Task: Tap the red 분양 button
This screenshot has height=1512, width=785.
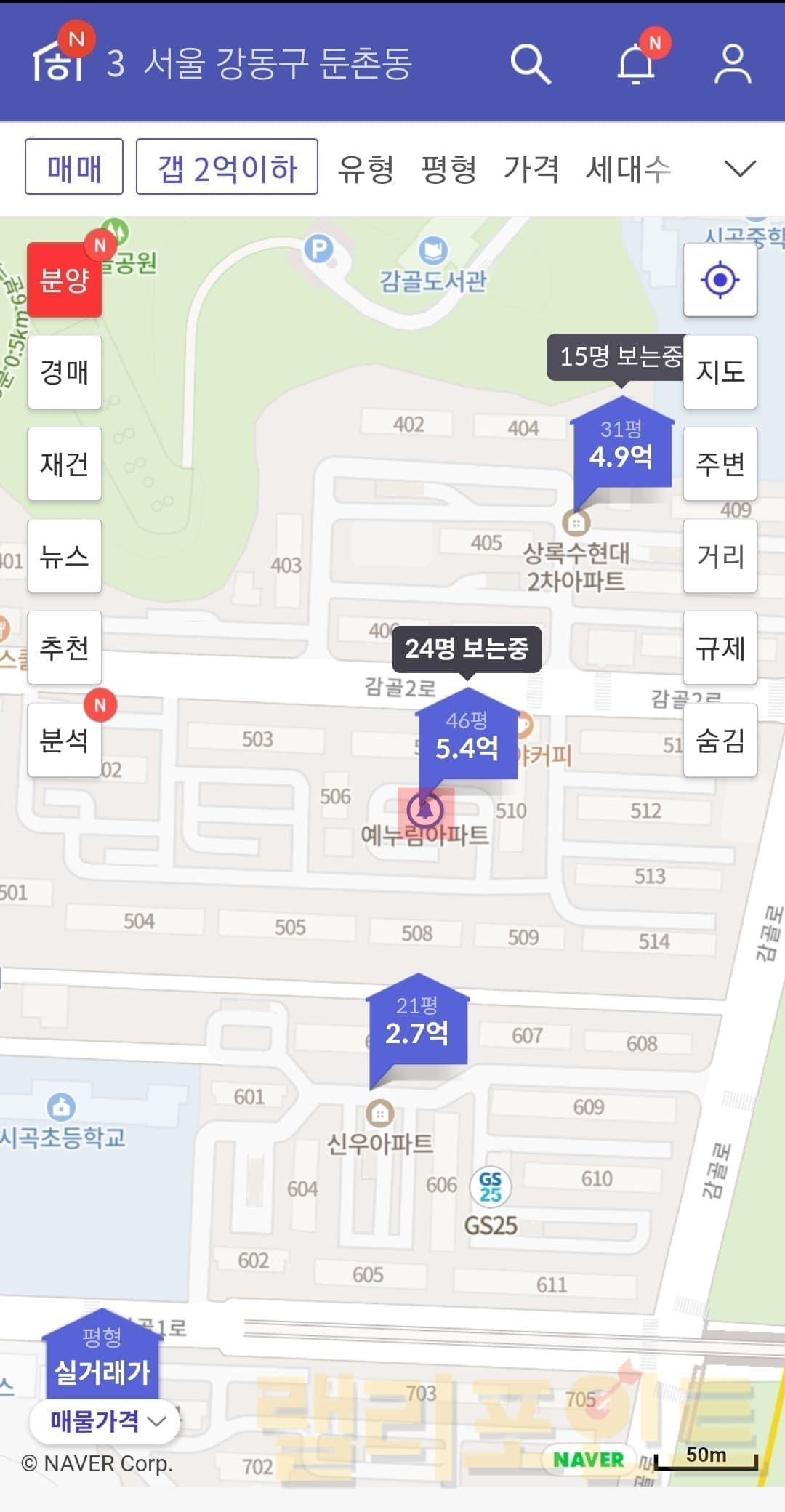Action: (x=65, y=280)
